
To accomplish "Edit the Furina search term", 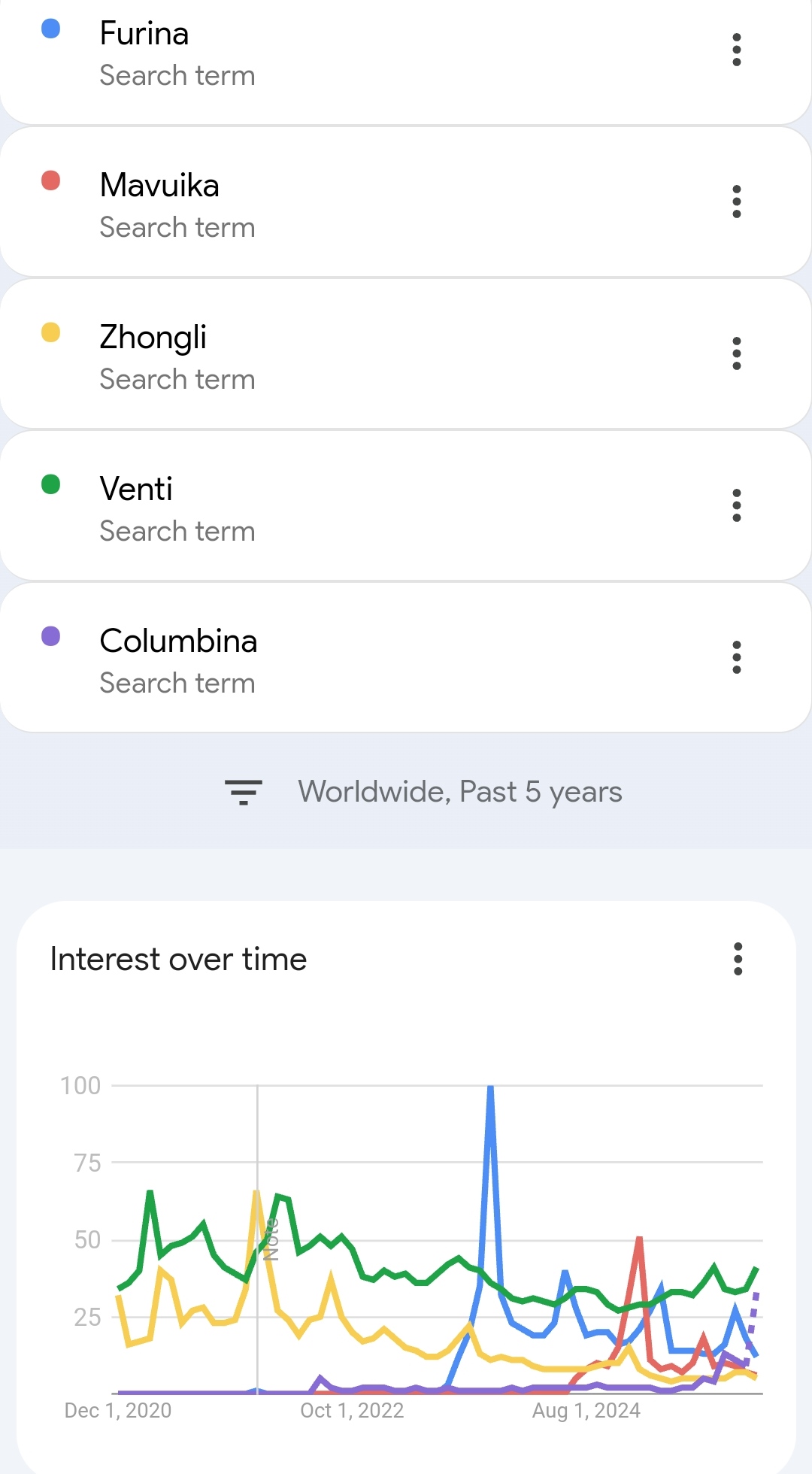I will (177, 53).
